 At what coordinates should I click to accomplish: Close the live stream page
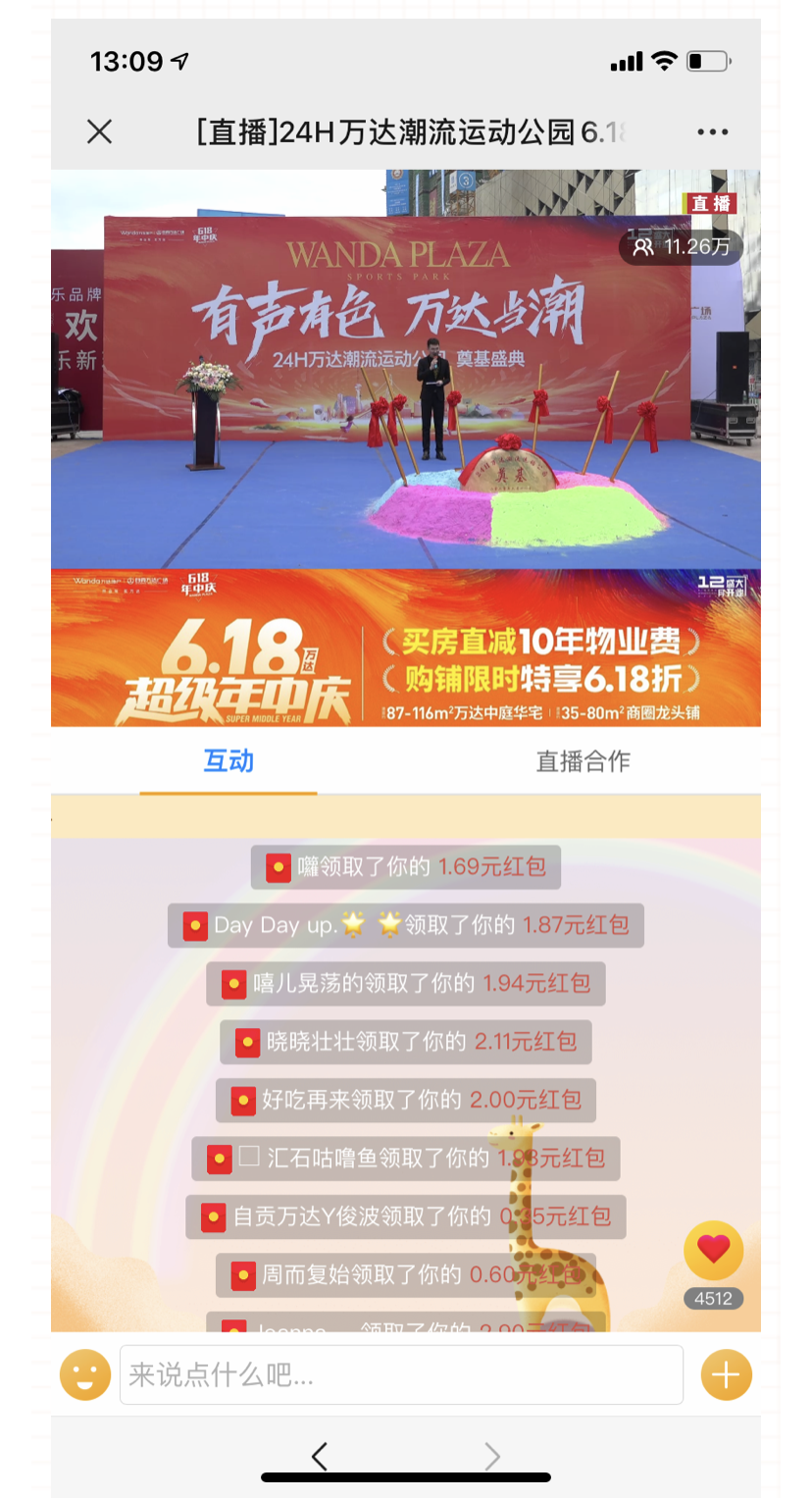99,131
